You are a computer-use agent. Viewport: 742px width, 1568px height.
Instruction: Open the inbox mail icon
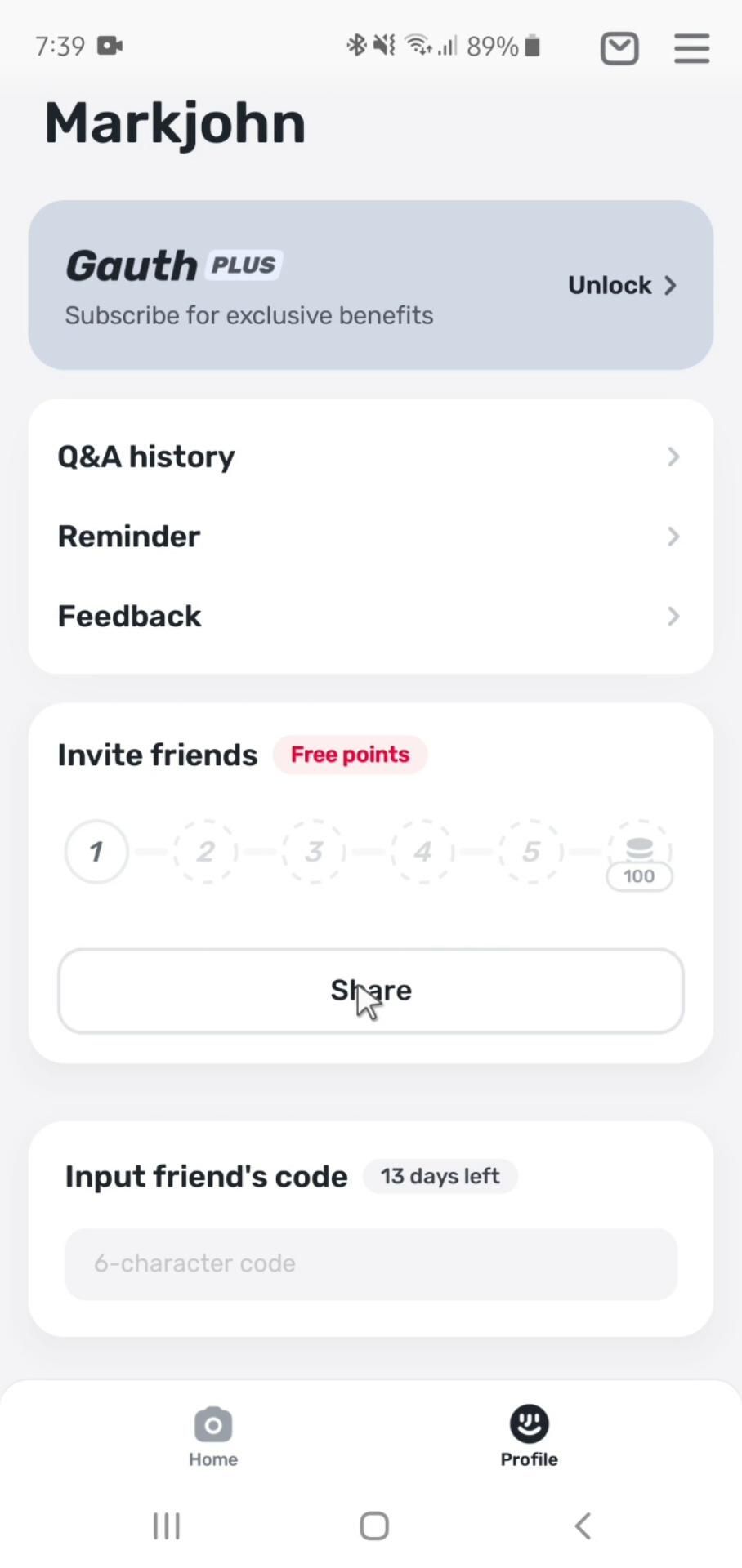click(x=619, y=48)
